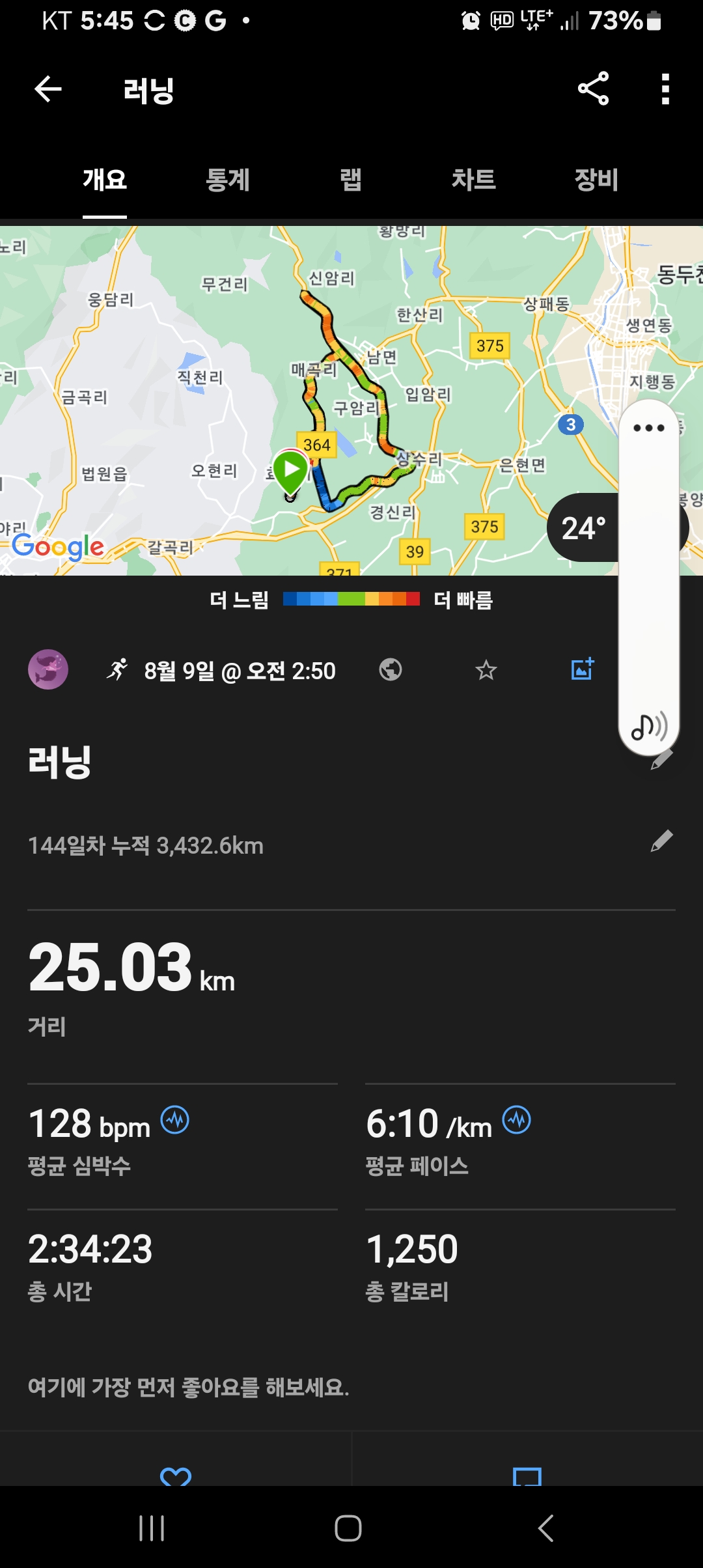This screenshot has height=1568, width=703.
Task: Open the 장비 tab
Action: (x=596, y=180)
